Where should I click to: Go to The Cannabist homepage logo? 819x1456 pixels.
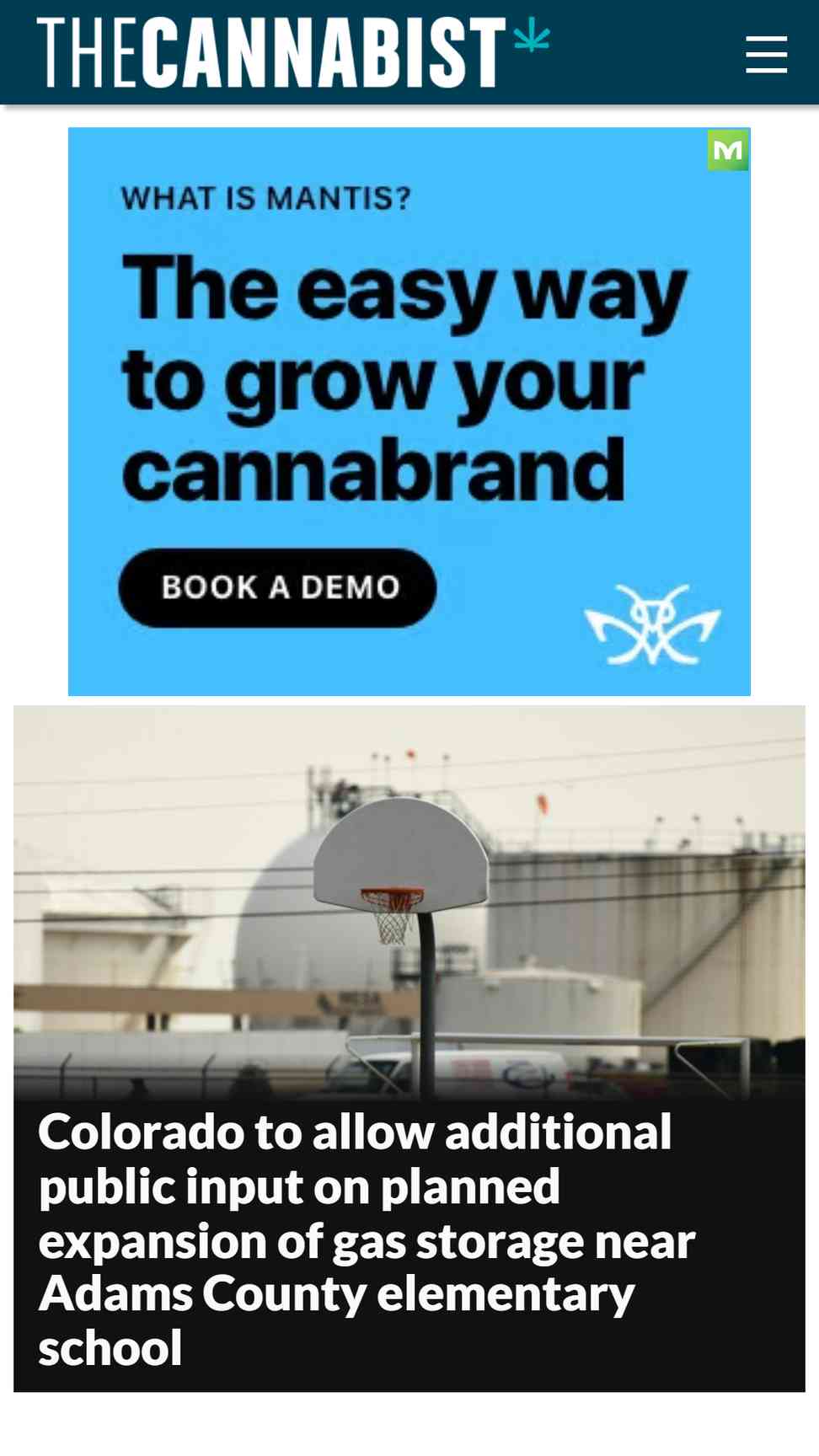pos(292,52)
